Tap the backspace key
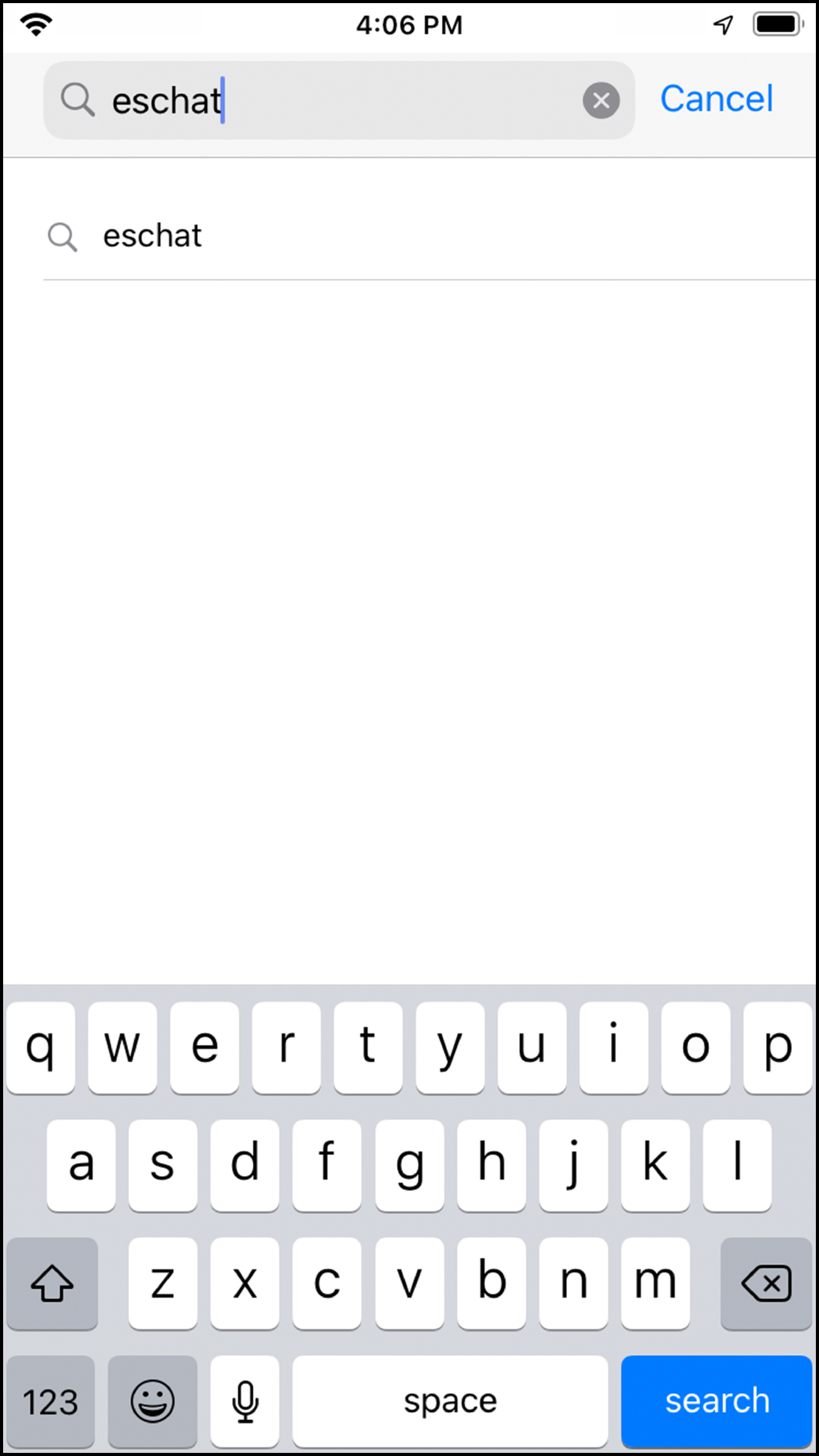The height and width of the screenshot is (1456, 819). [766, 1282]
